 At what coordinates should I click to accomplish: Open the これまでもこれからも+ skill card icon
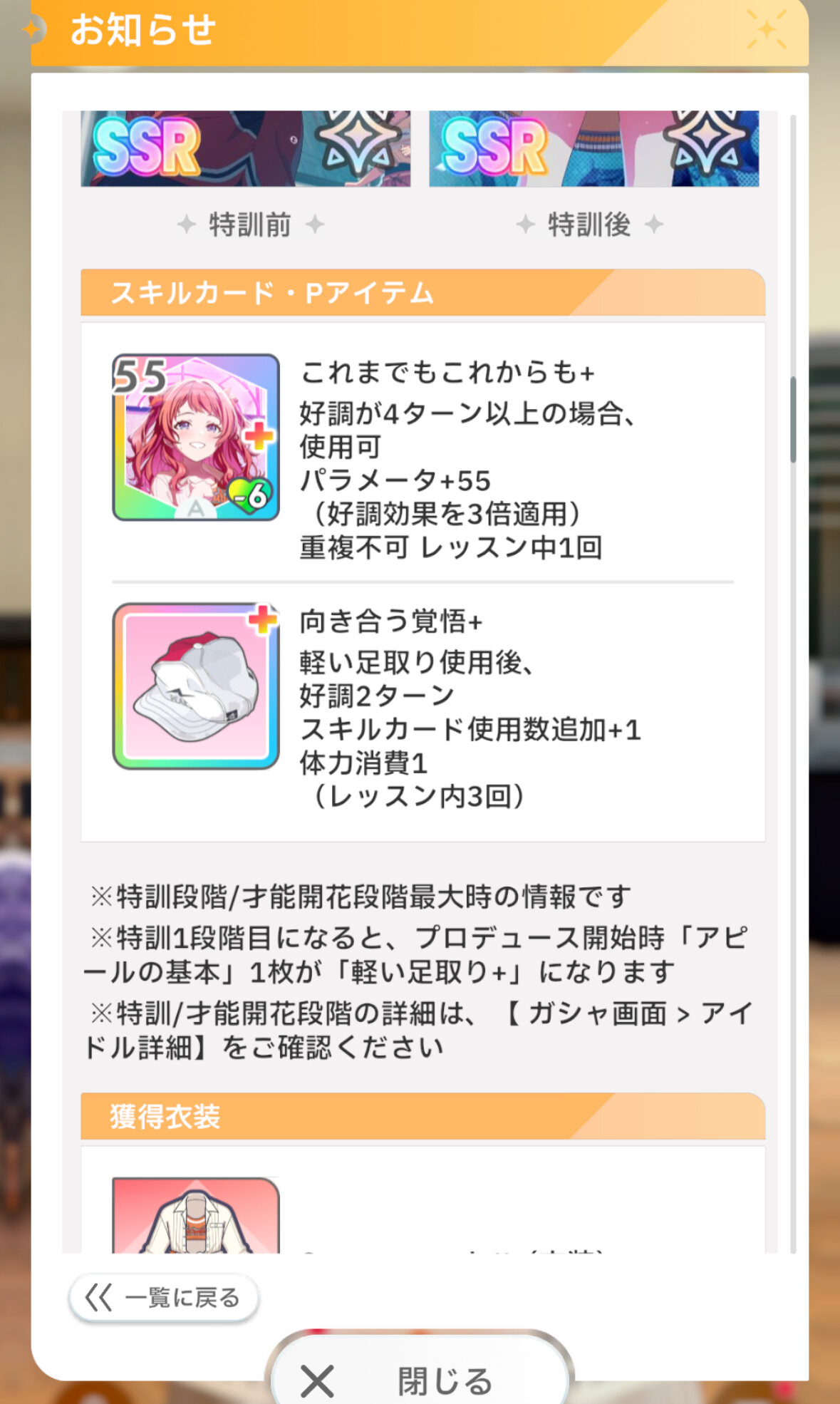tap(196, 438)
